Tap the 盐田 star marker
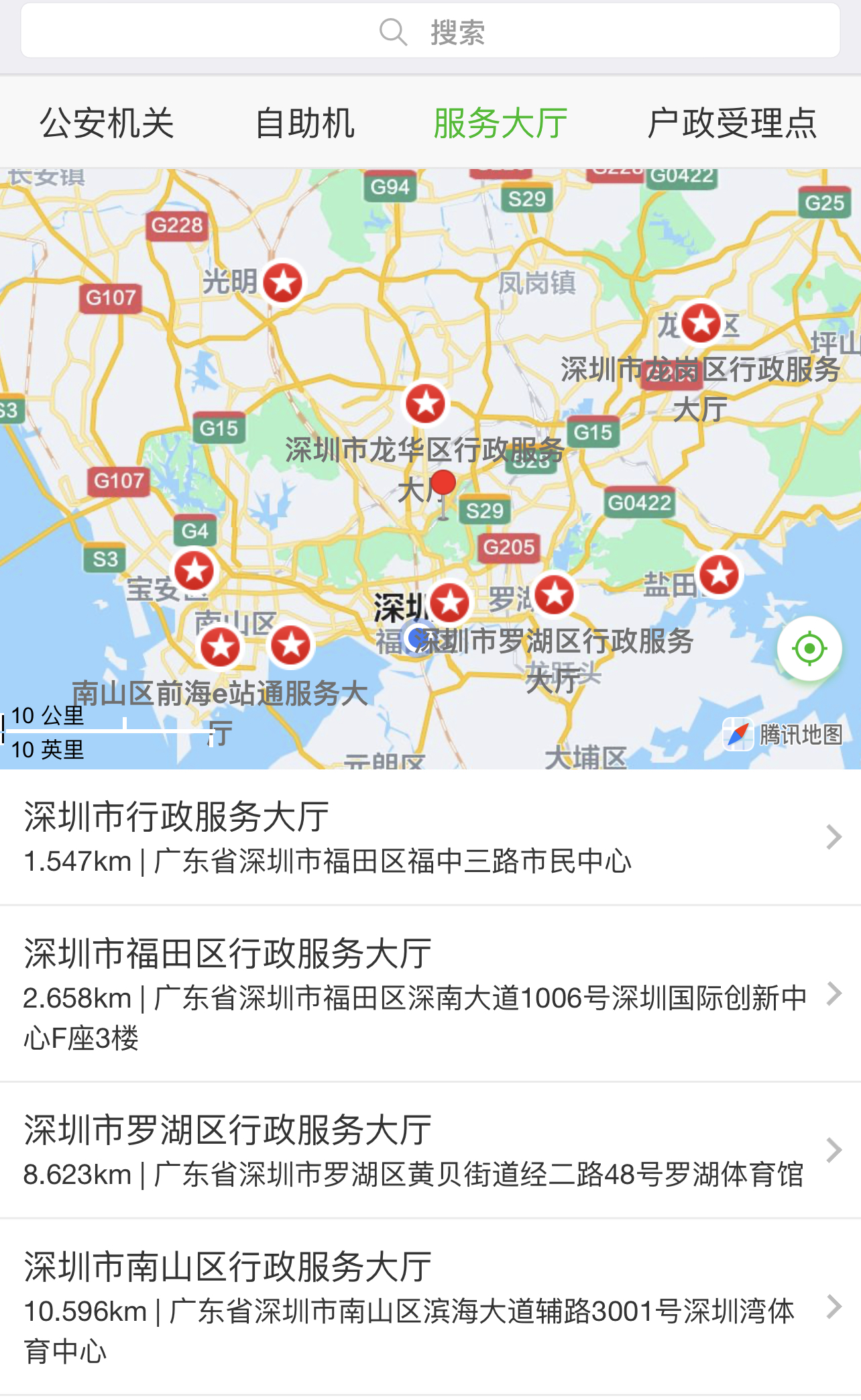The height and width of the screenshot is (1400, 861). (720, 574)
